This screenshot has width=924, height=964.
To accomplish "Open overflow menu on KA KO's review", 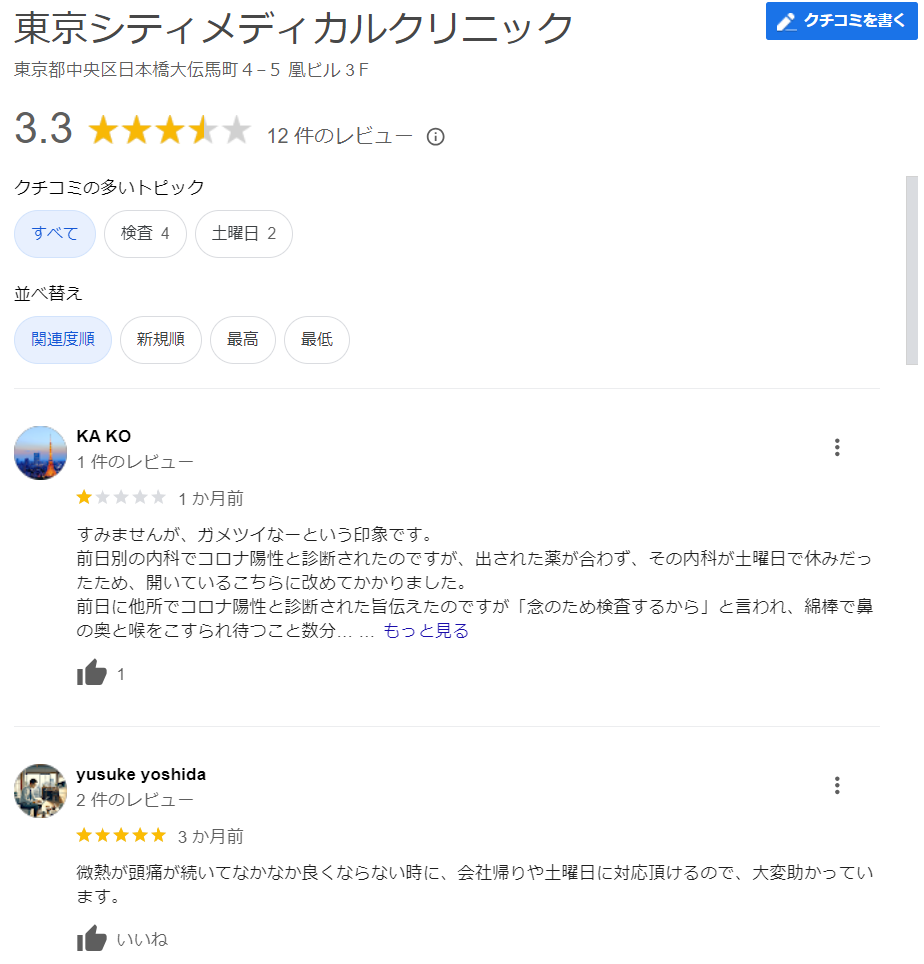I will 837,448.
